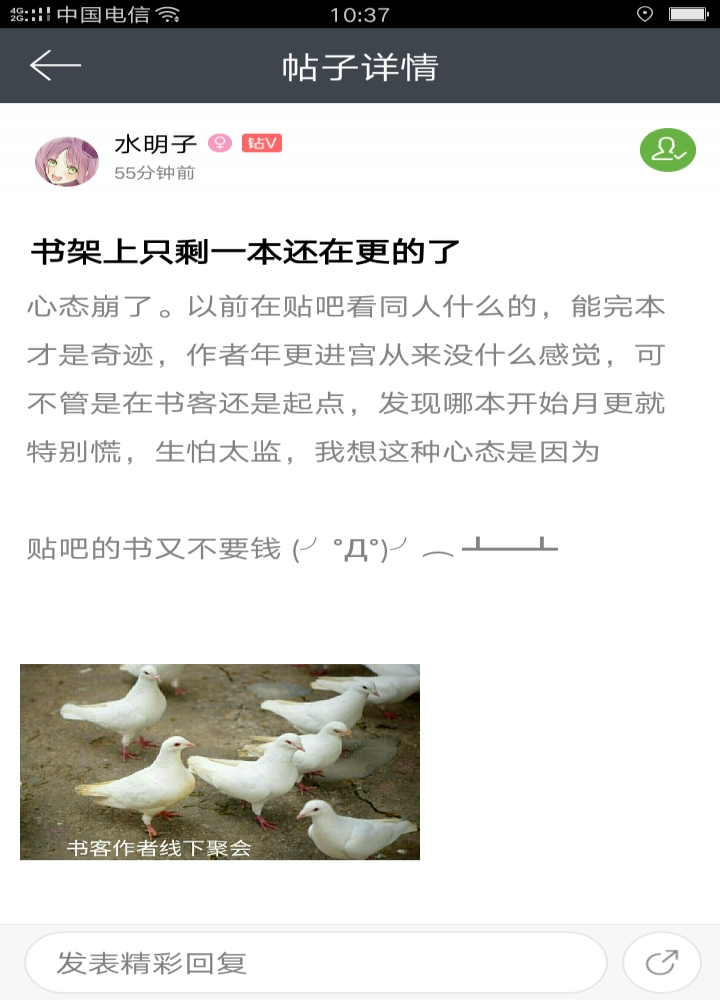Viewport: 720px width, 1000px height.
Task: Tap the clock showing 10:37
Action: pyautogui.click(x=360, y=14)
